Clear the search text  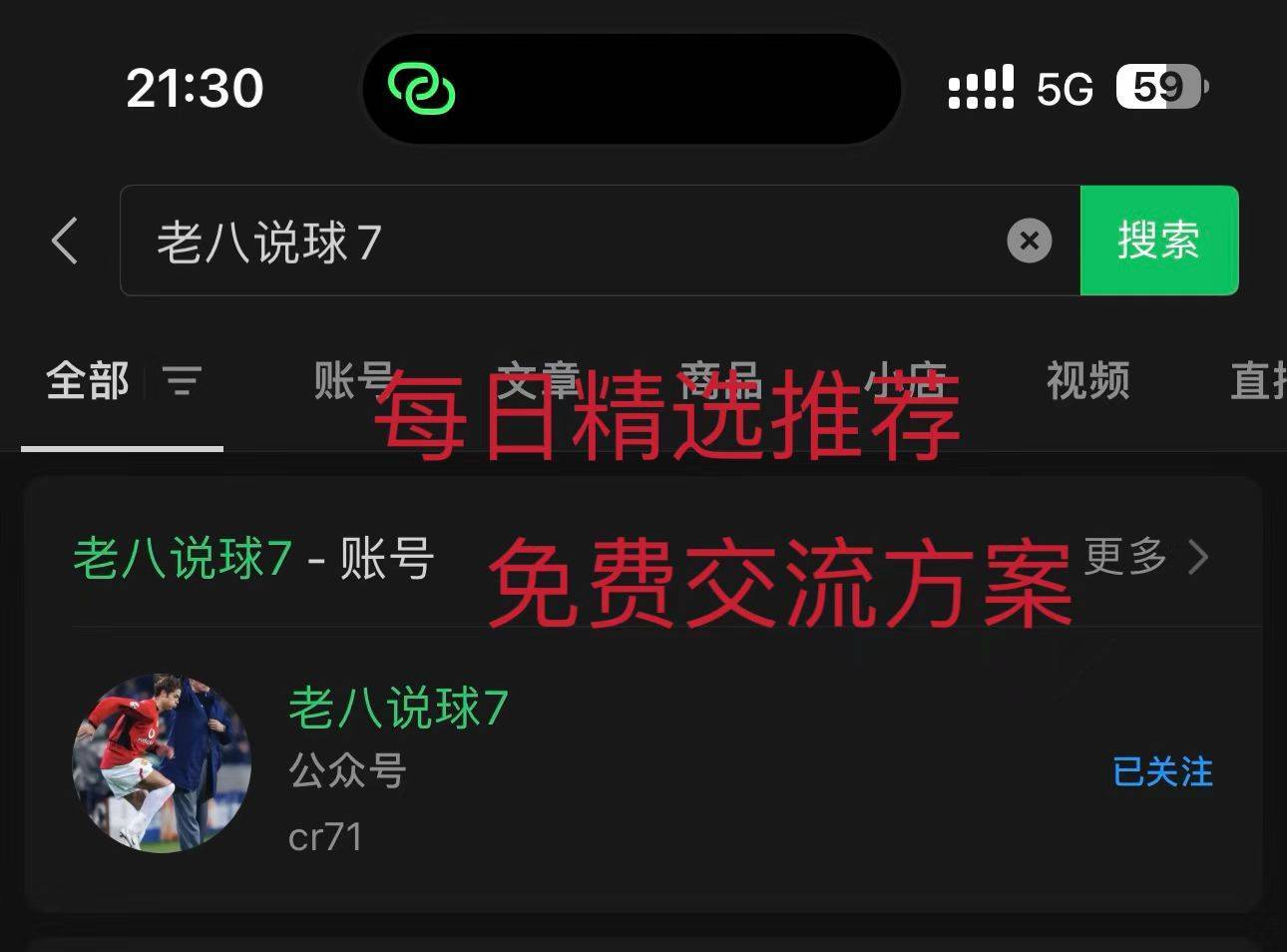click(1029, 240)
